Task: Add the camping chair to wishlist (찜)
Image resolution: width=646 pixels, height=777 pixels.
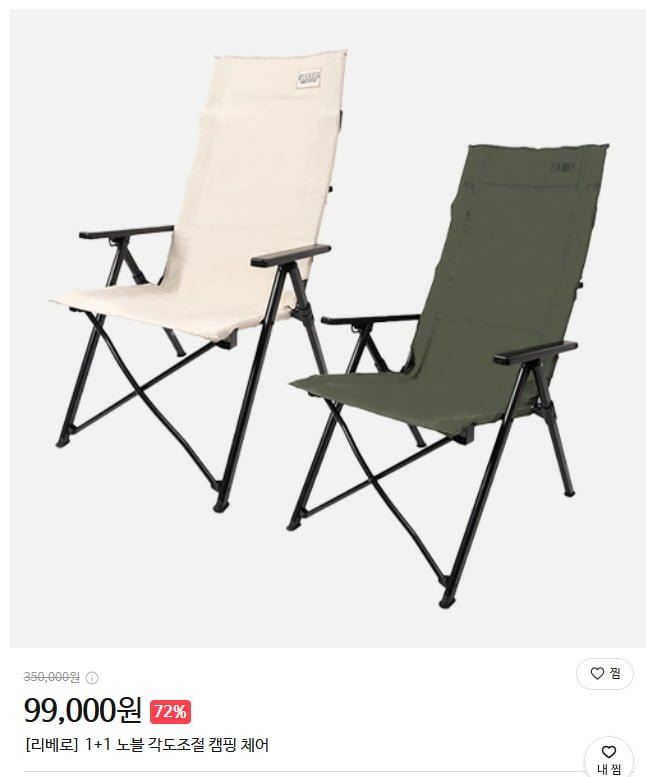Action: point(604,673)
